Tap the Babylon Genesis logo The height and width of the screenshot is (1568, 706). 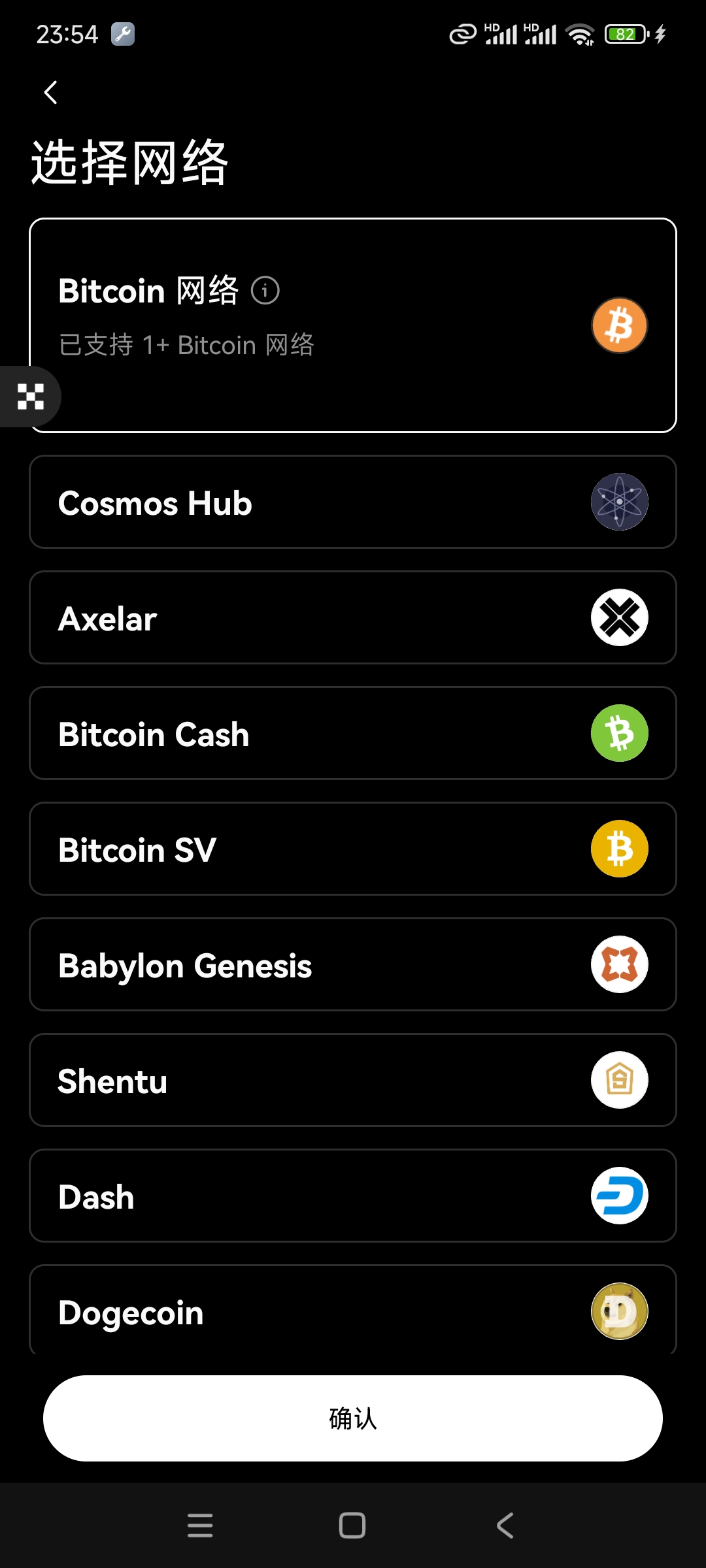tap(618, 964)
